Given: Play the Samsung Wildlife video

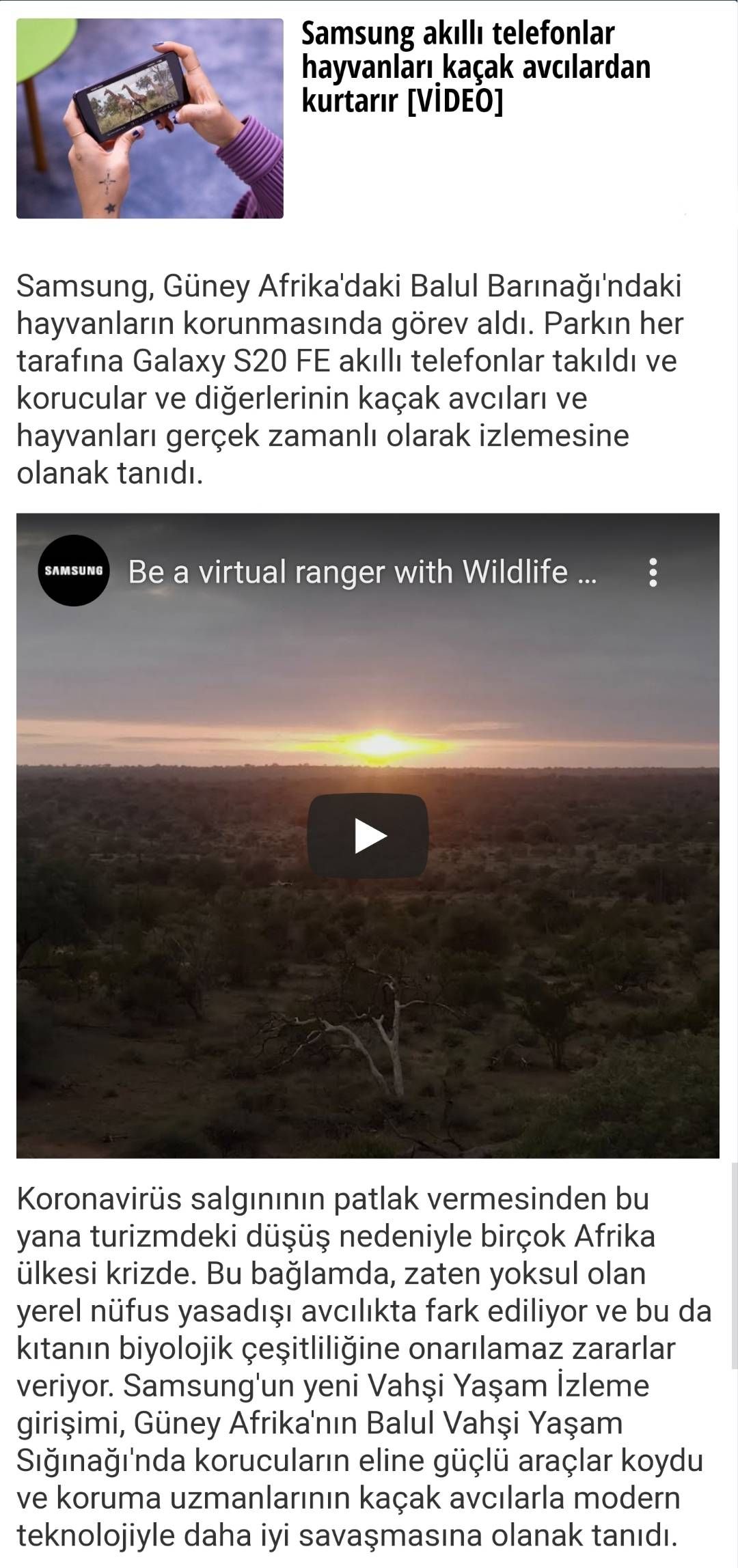Looking at the screenshot, I should tap(368, 835).
